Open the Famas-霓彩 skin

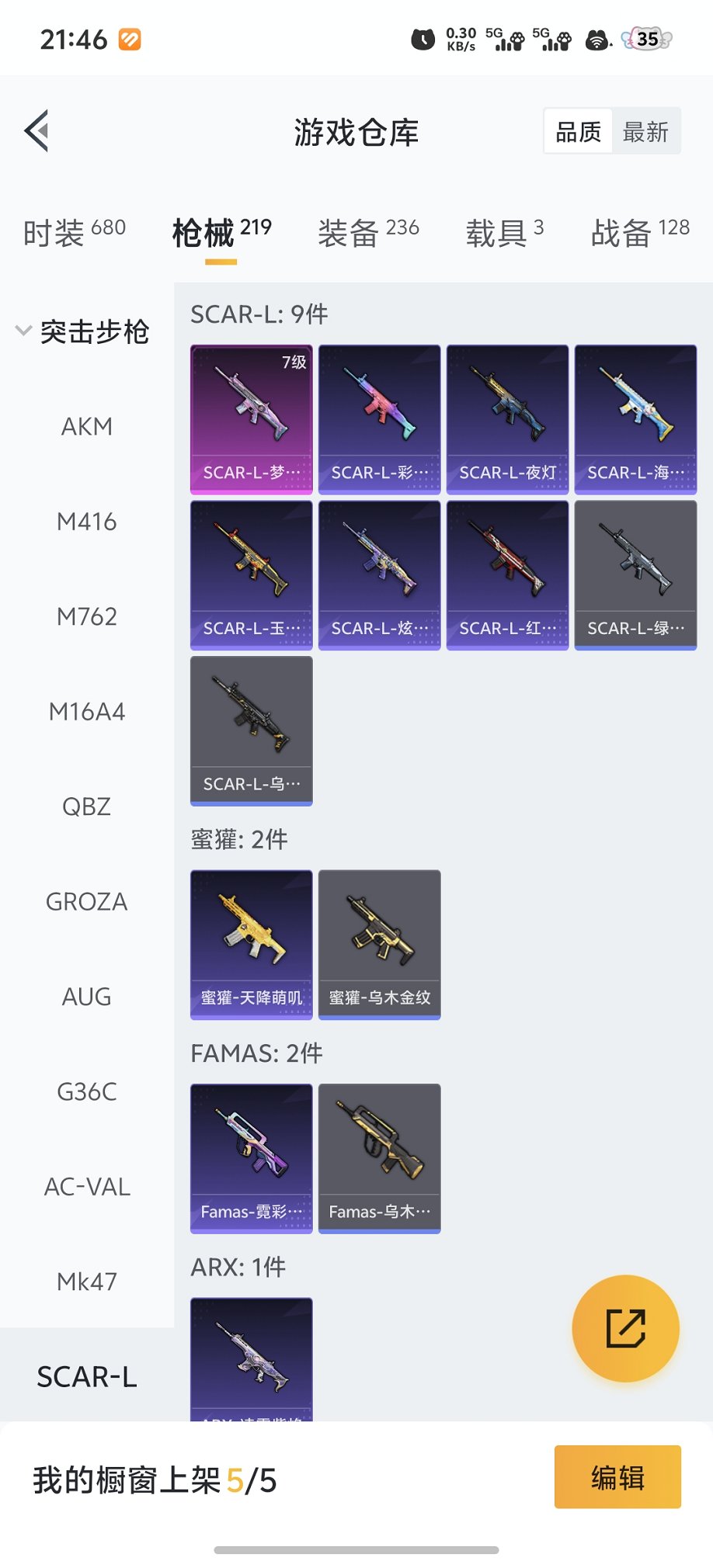click(x=252, y=1158)
